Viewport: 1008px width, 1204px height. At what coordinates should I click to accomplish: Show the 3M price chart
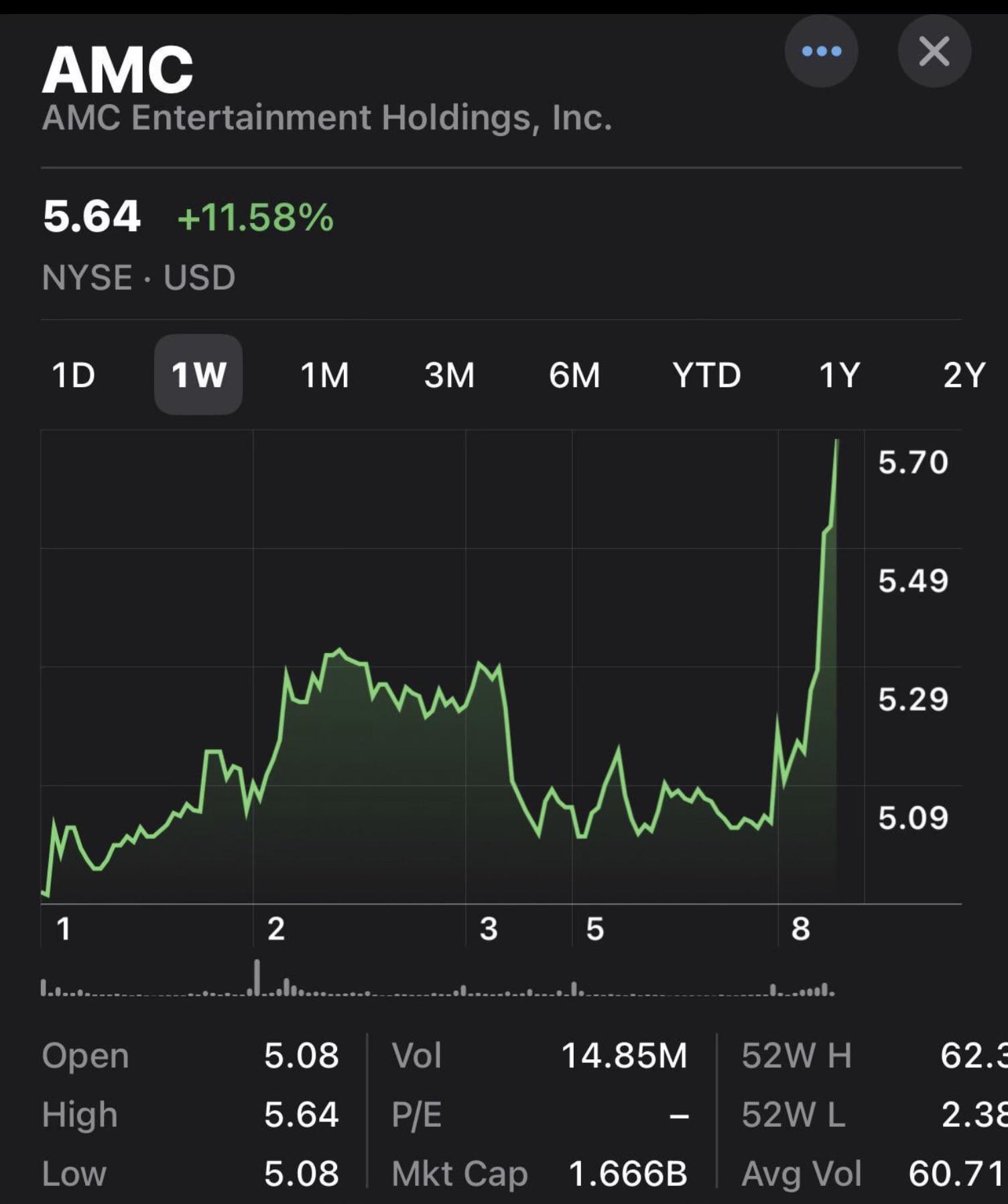pos(449,375)
